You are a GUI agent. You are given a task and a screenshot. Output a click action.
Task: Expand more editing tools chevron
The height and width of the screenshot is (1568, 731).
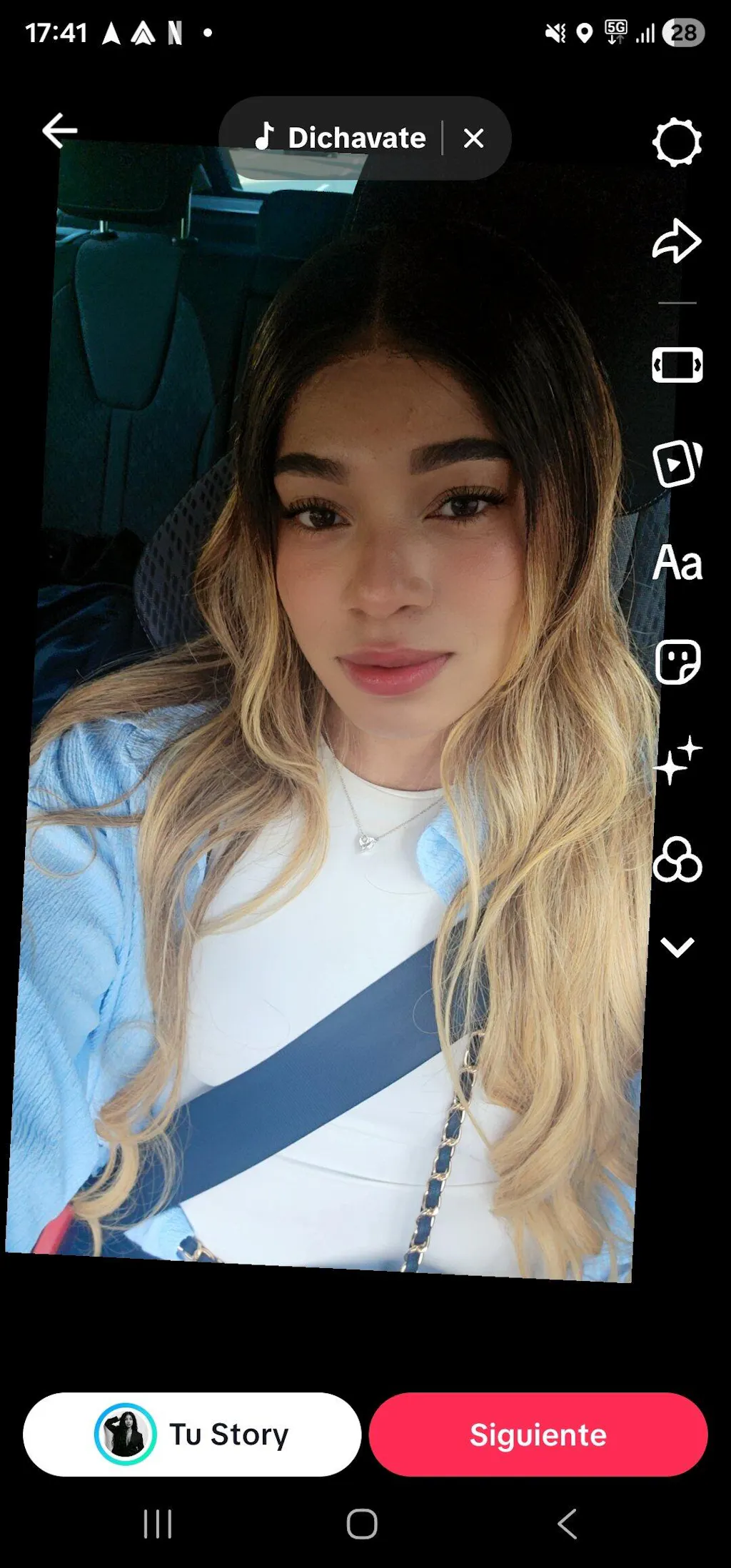677,948
